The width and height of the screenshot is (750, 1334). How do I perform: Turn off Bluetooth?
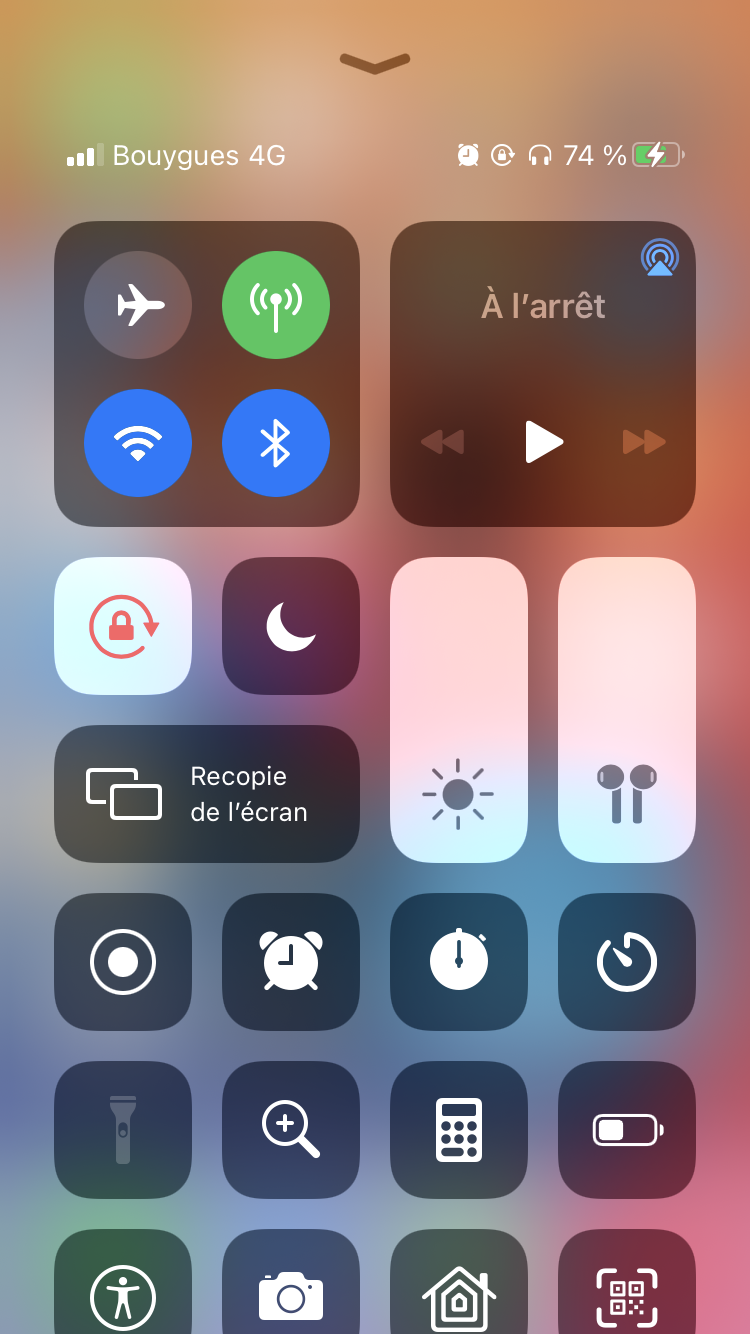point(276,443)
